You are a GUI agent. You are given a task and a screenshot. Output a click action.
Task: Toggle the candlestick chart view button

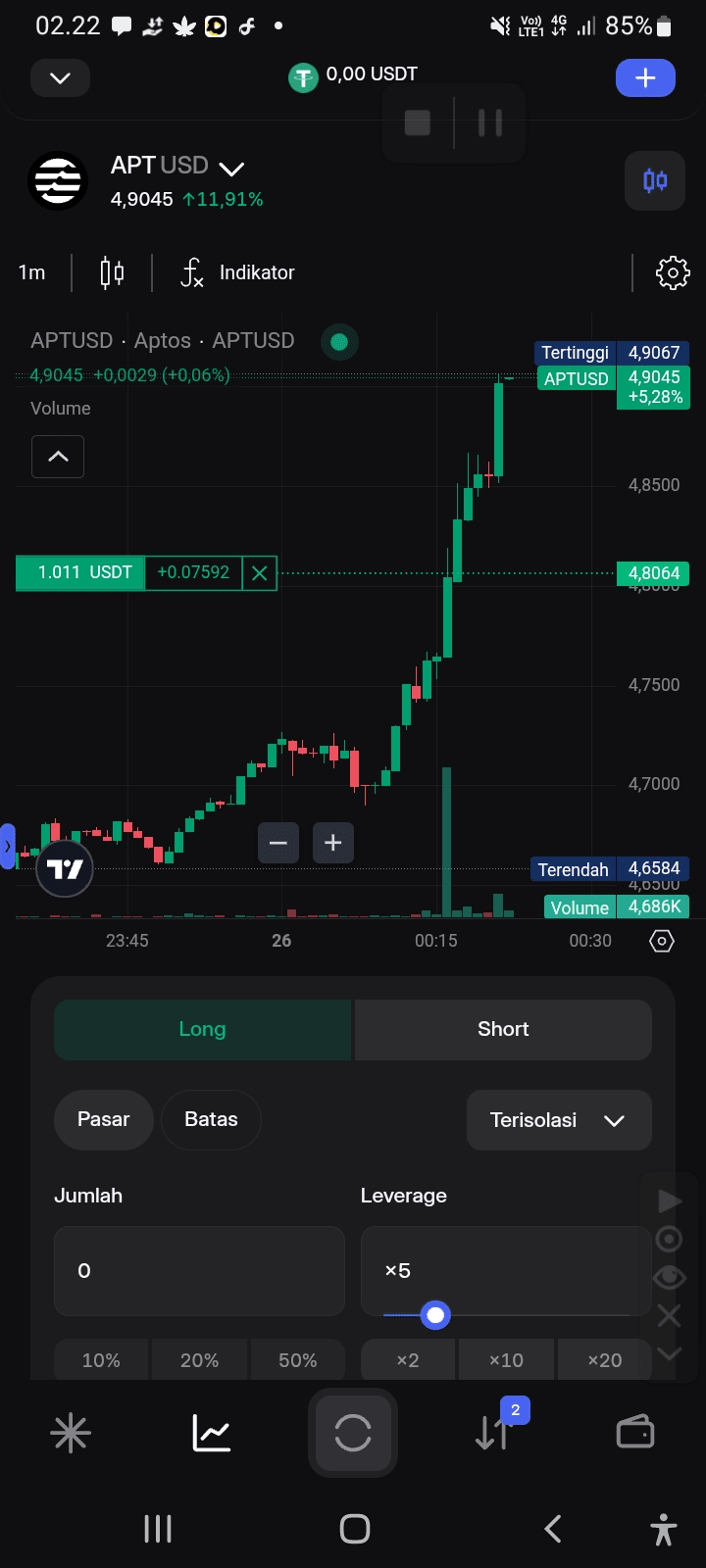pos(655,180)
